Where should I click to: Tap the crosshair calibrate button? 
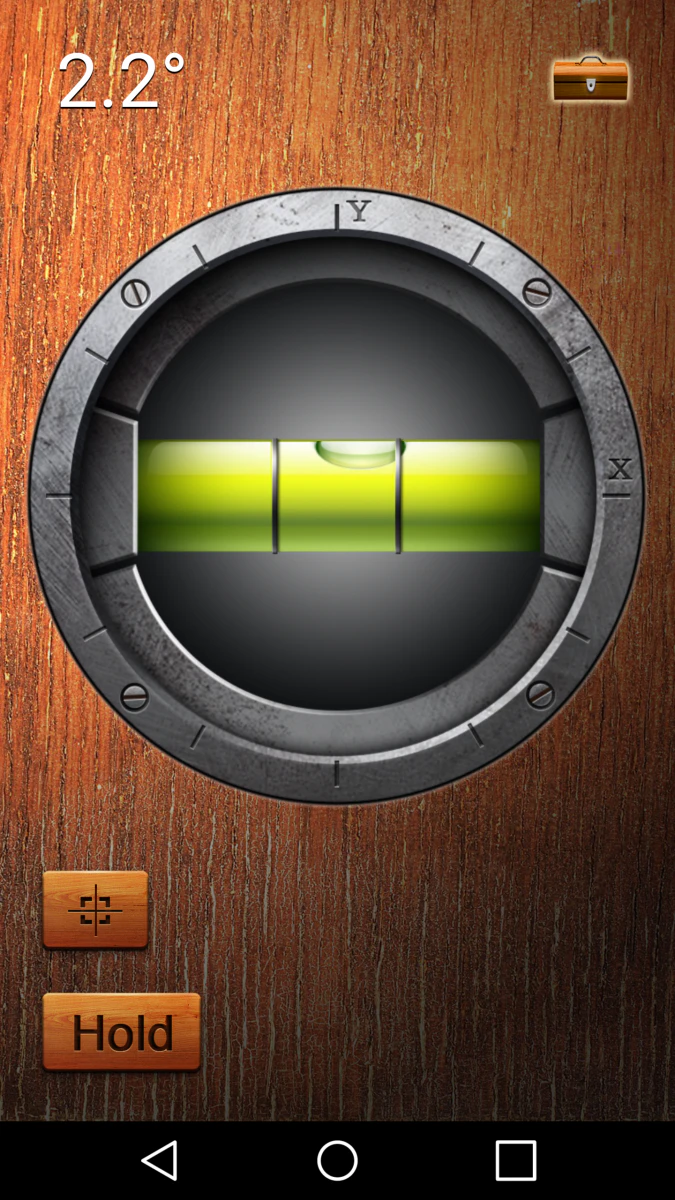click(96, 909)
